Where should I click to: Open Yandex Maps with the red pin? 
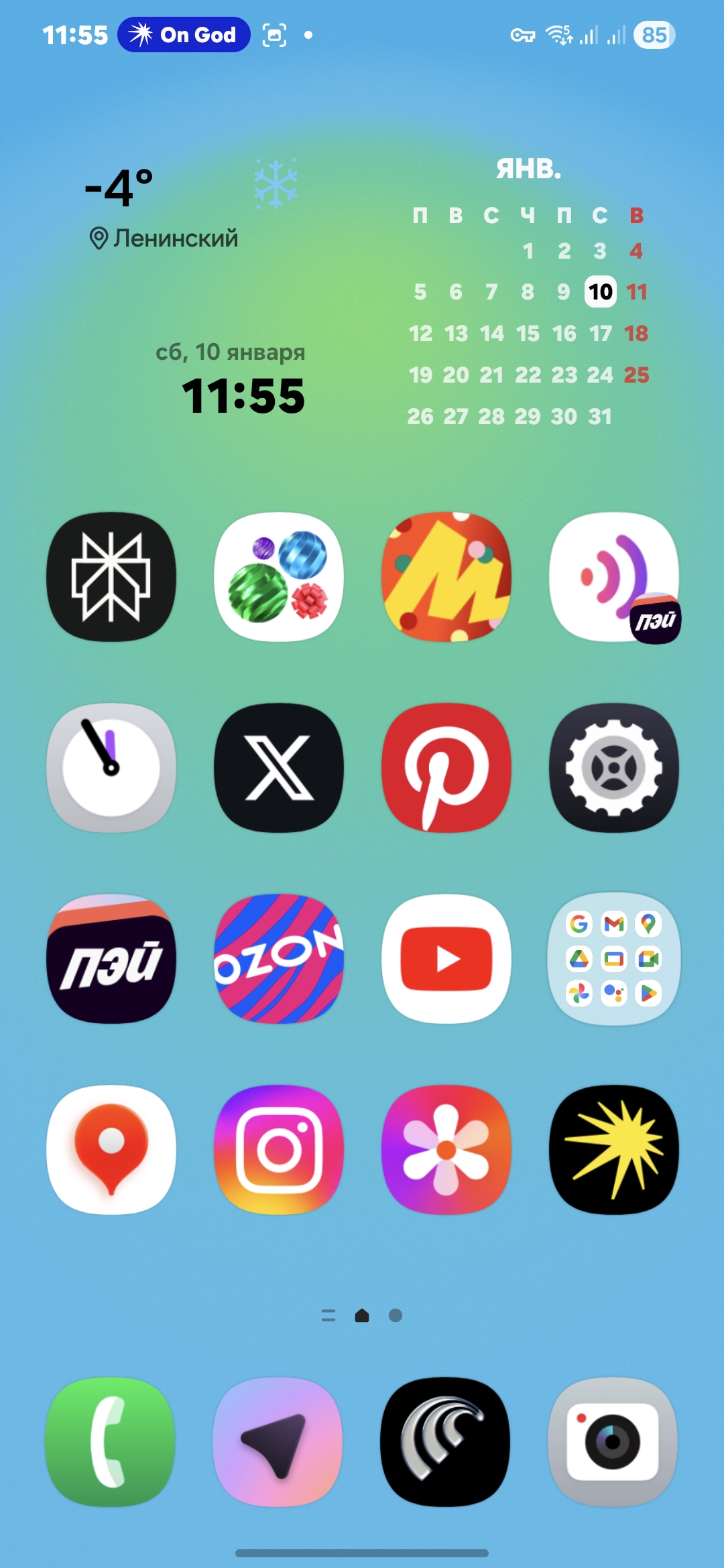coord(111,1150)
